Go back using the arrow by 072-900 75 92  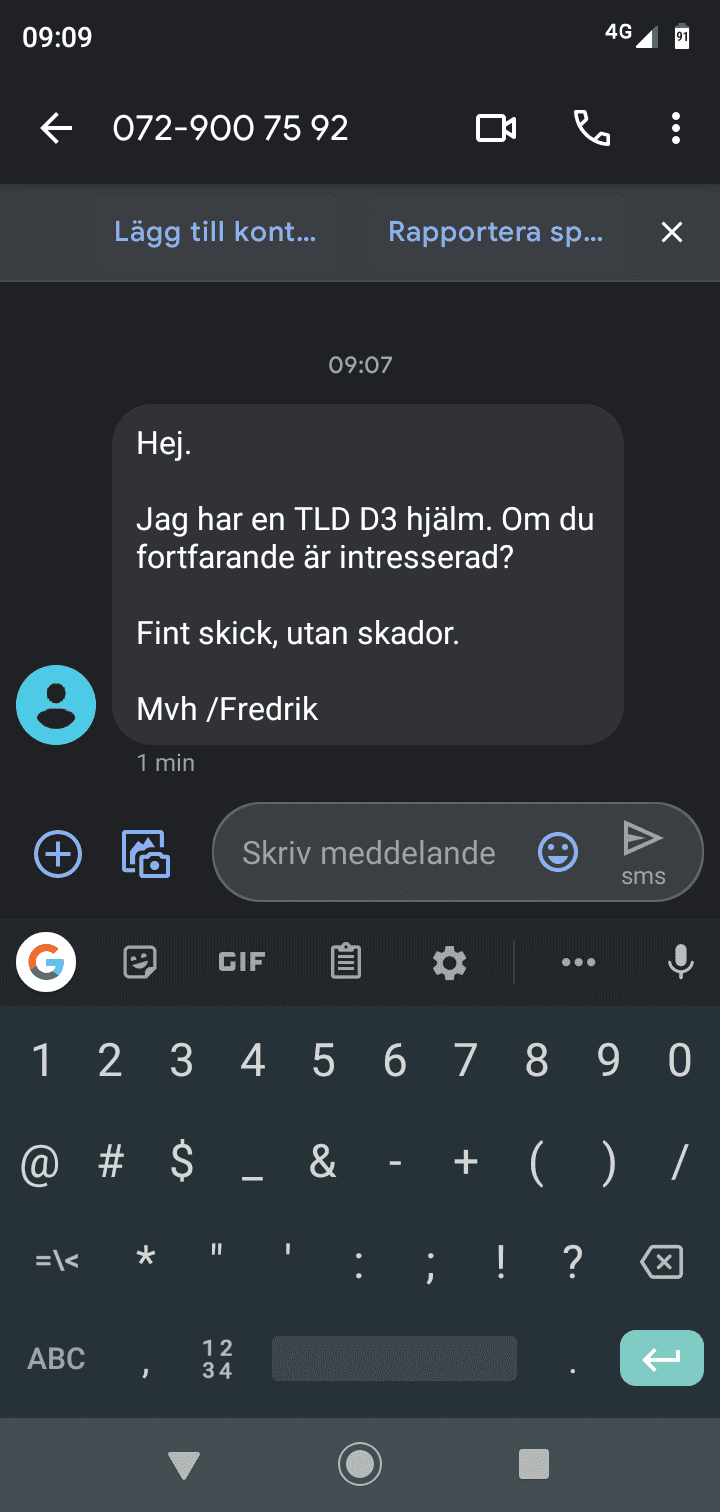56,128
